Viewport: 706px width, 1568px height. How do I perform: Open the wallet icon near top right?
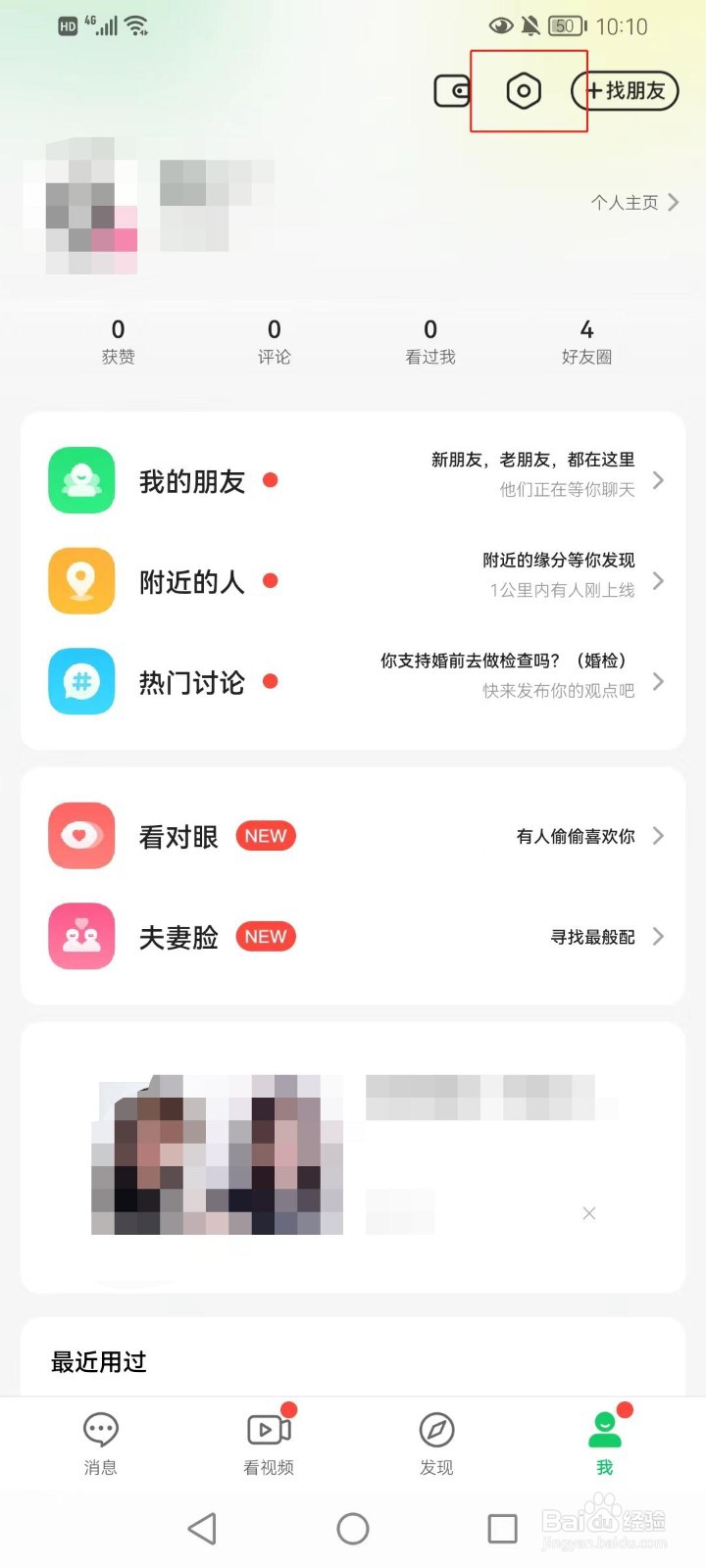click(452, 90)
